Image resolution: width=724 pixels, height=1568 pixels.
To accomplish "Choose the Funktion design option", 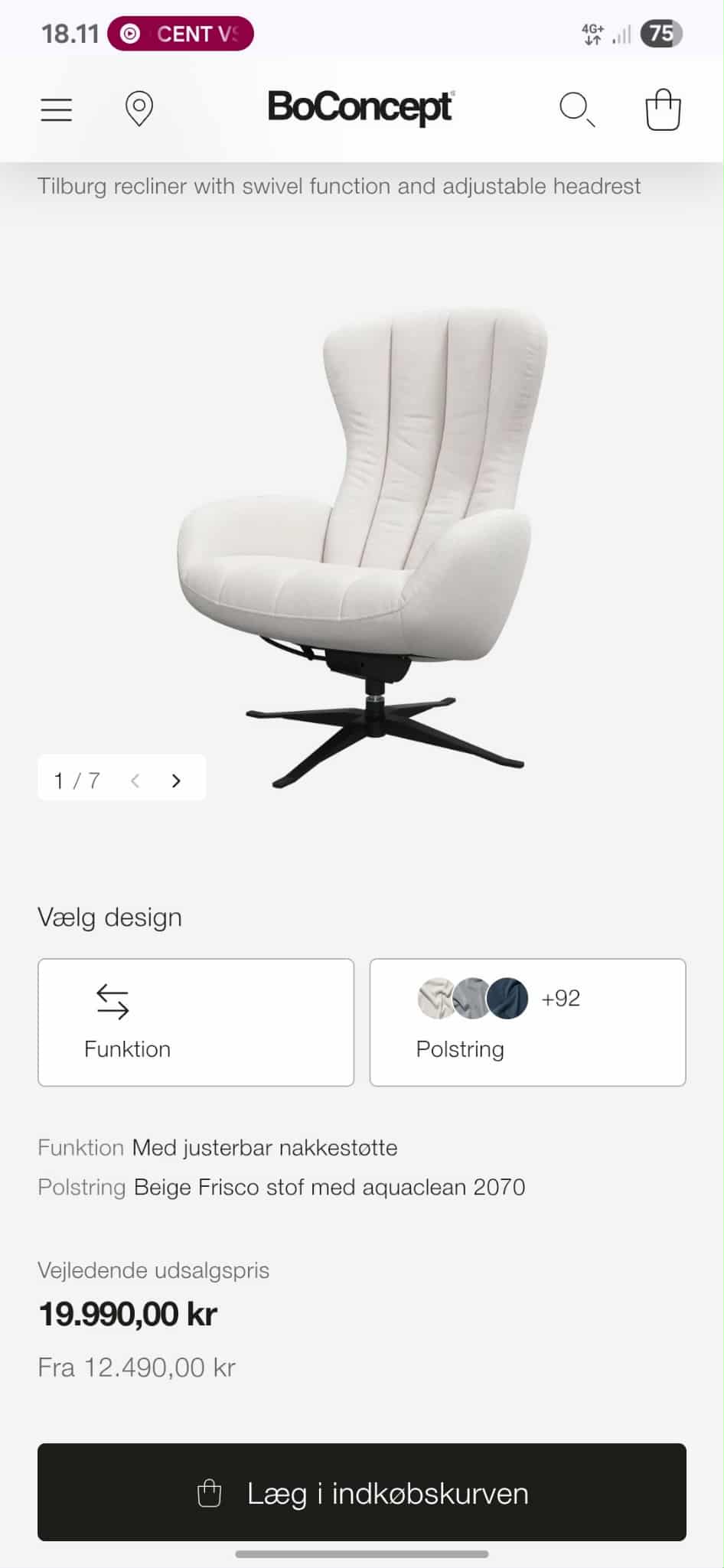I will pos(196,1022).
